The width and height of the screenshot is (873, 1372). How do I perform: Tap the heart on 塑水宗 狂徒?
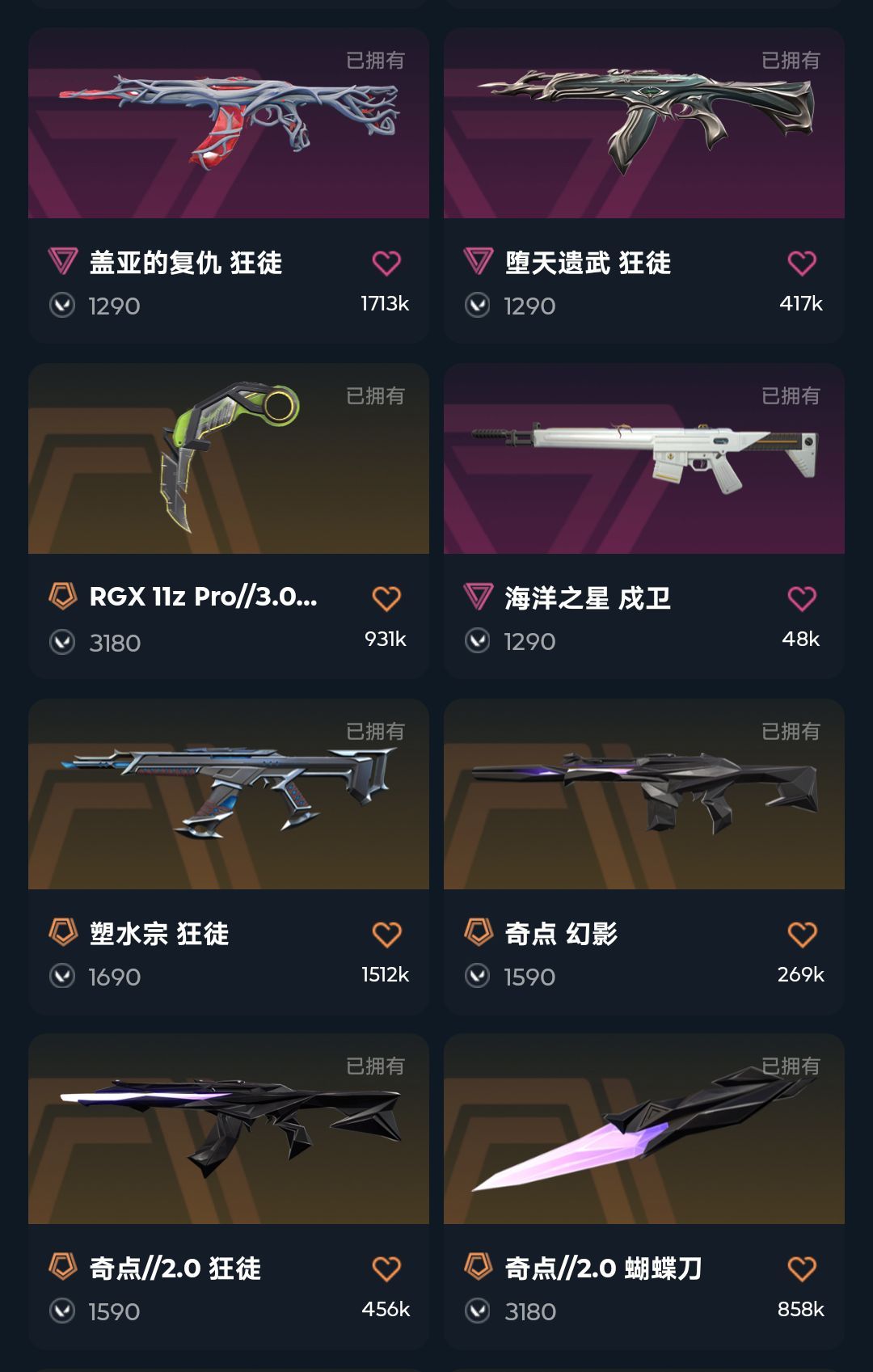click(386, 934)
